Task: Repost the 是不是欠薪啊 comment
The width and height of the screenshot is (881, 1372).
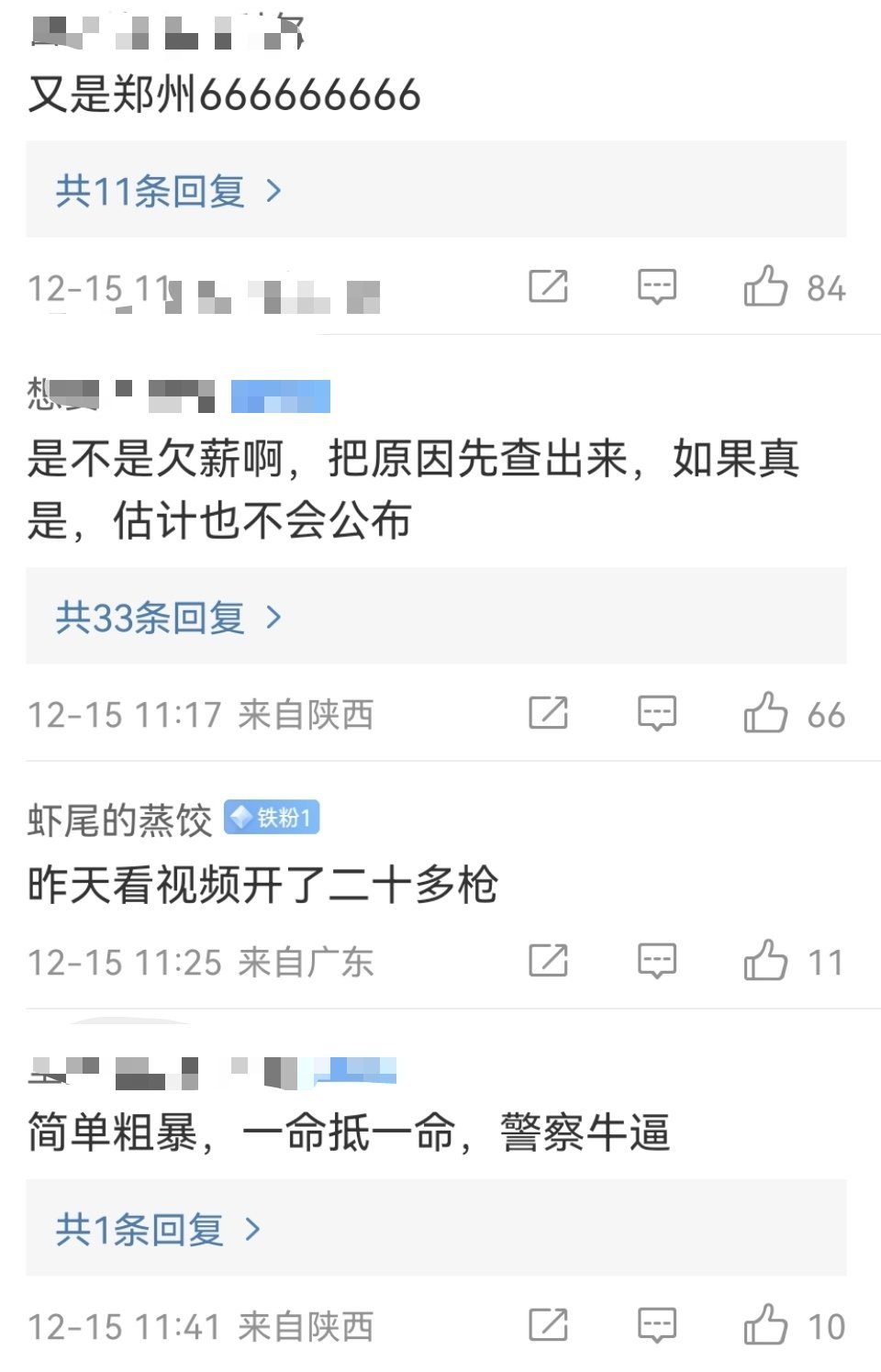Action: coord(548,714)
